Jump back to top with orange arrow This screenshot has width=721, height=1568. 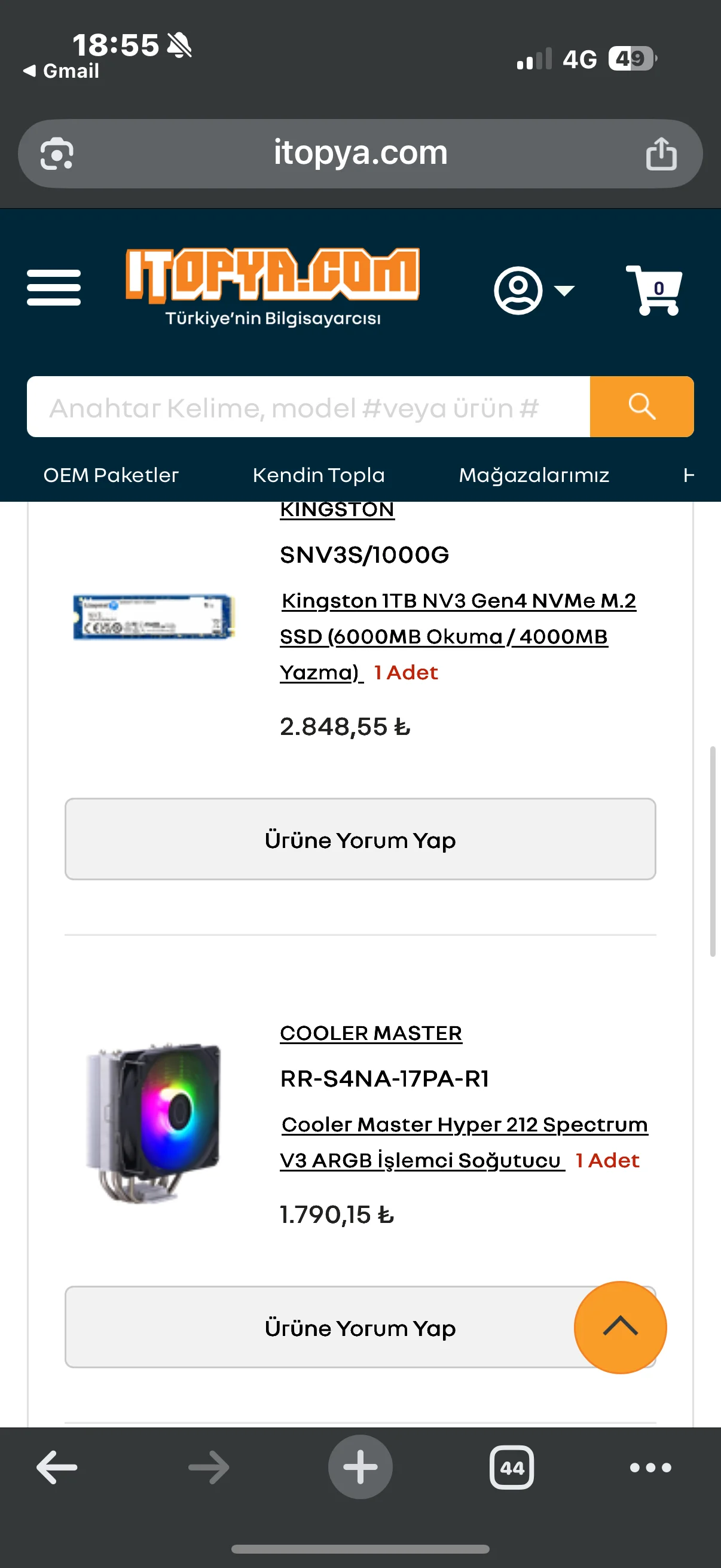click(x=619, y=1327)
